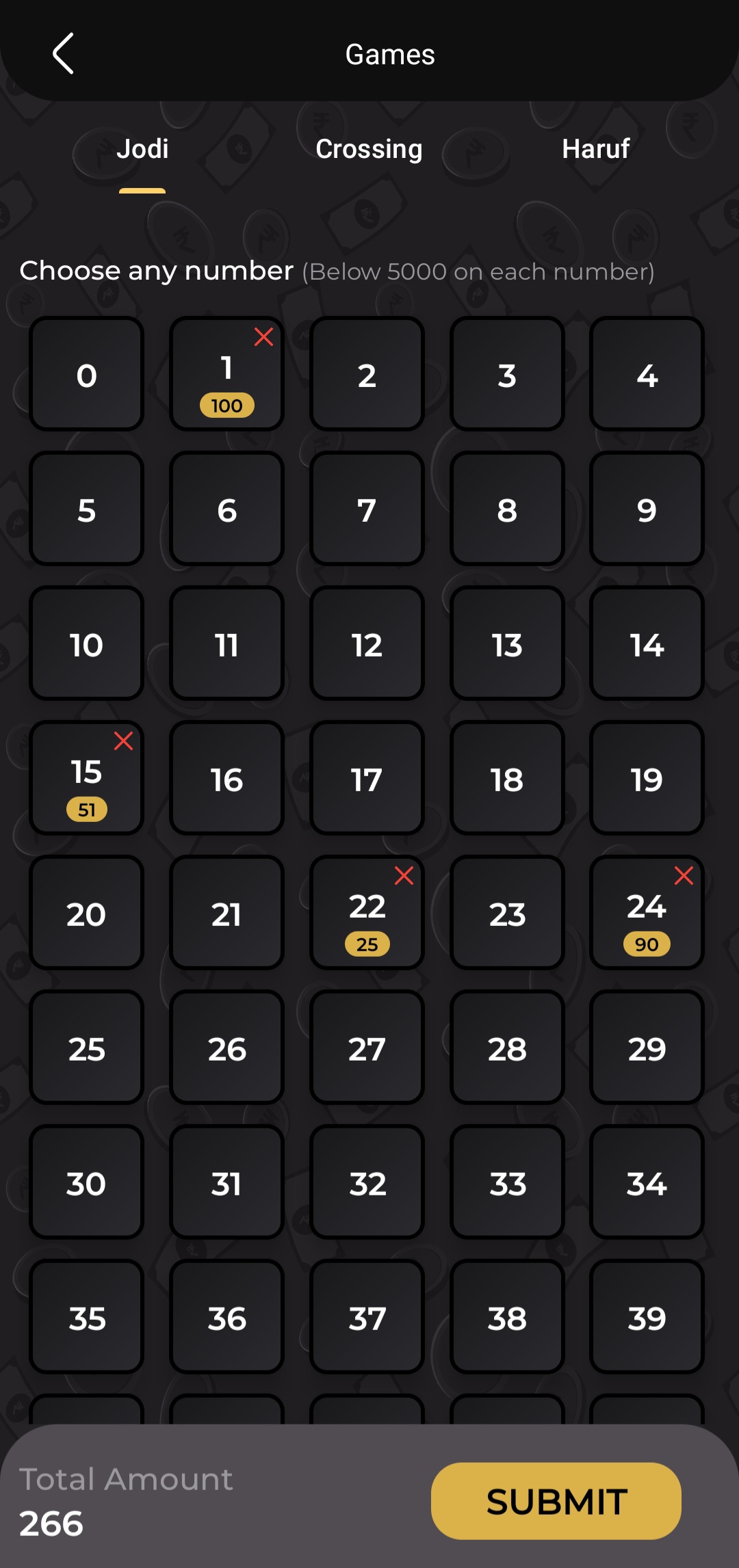Choose number 34
739x1568 pixels.
[647, 1182]
